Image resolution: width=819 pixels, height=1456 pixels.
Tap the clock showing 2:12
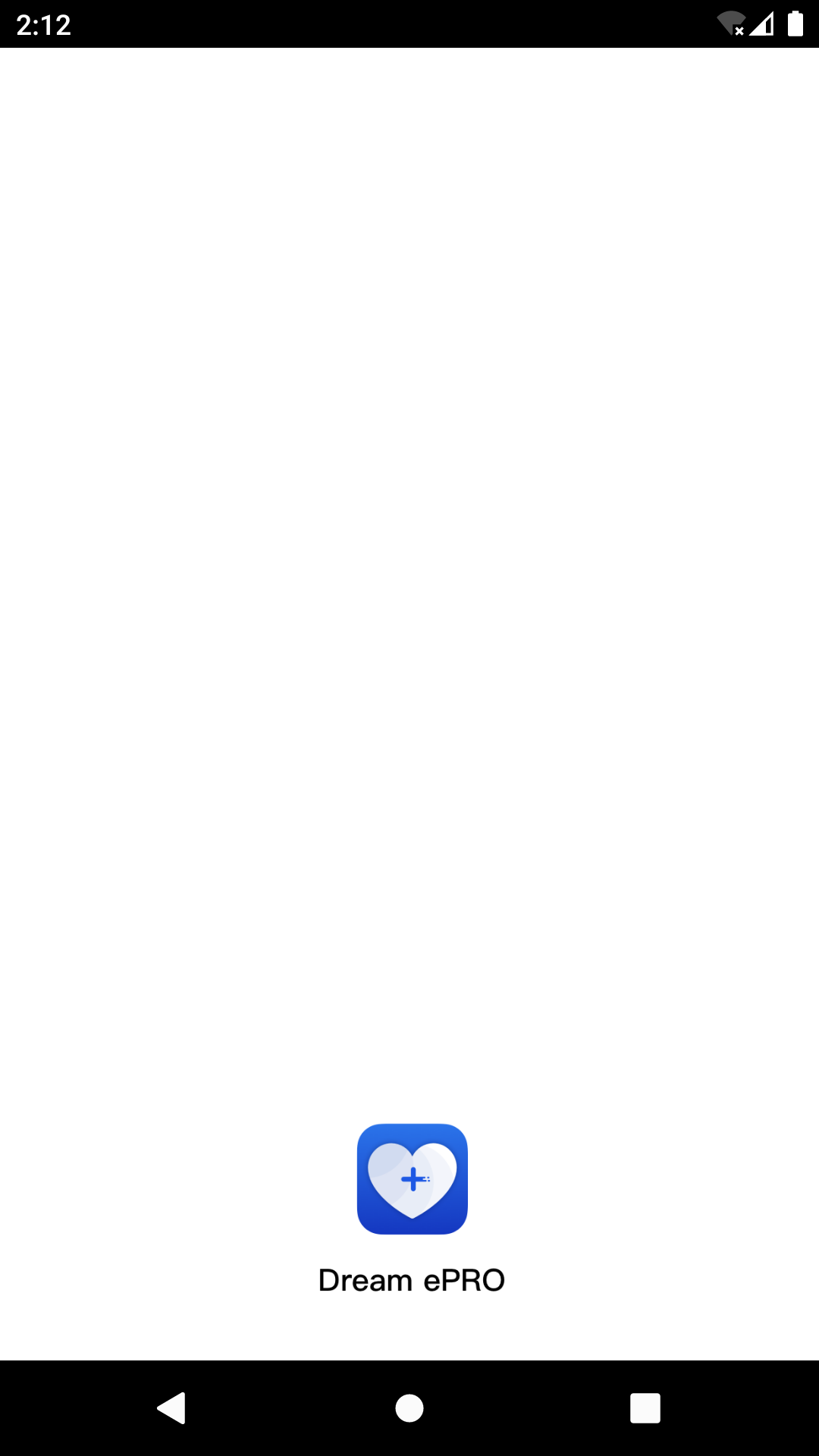coord(43,25)
